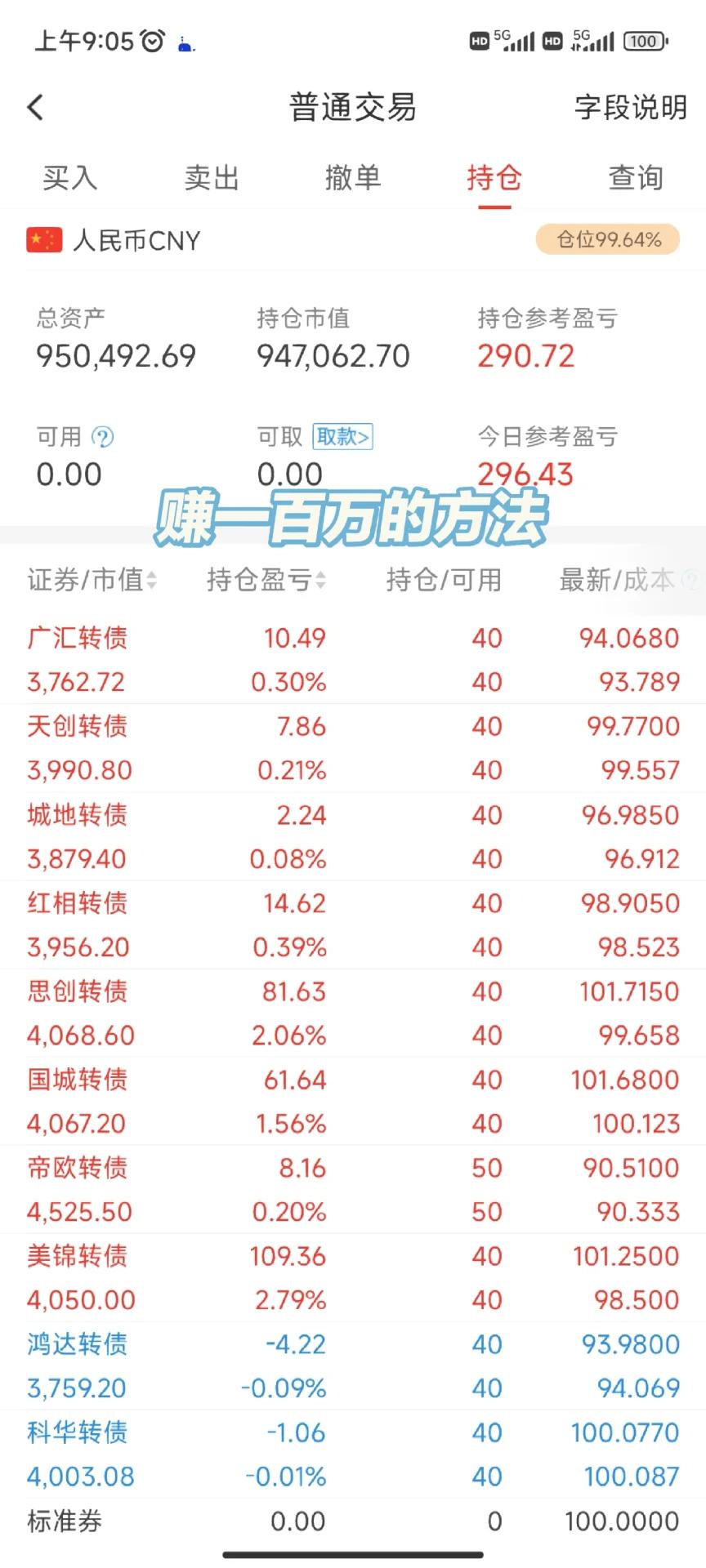This screenshot has height=1568, width=706.
Task: Open the 天创转债 holding row
Action: point(353,748)
